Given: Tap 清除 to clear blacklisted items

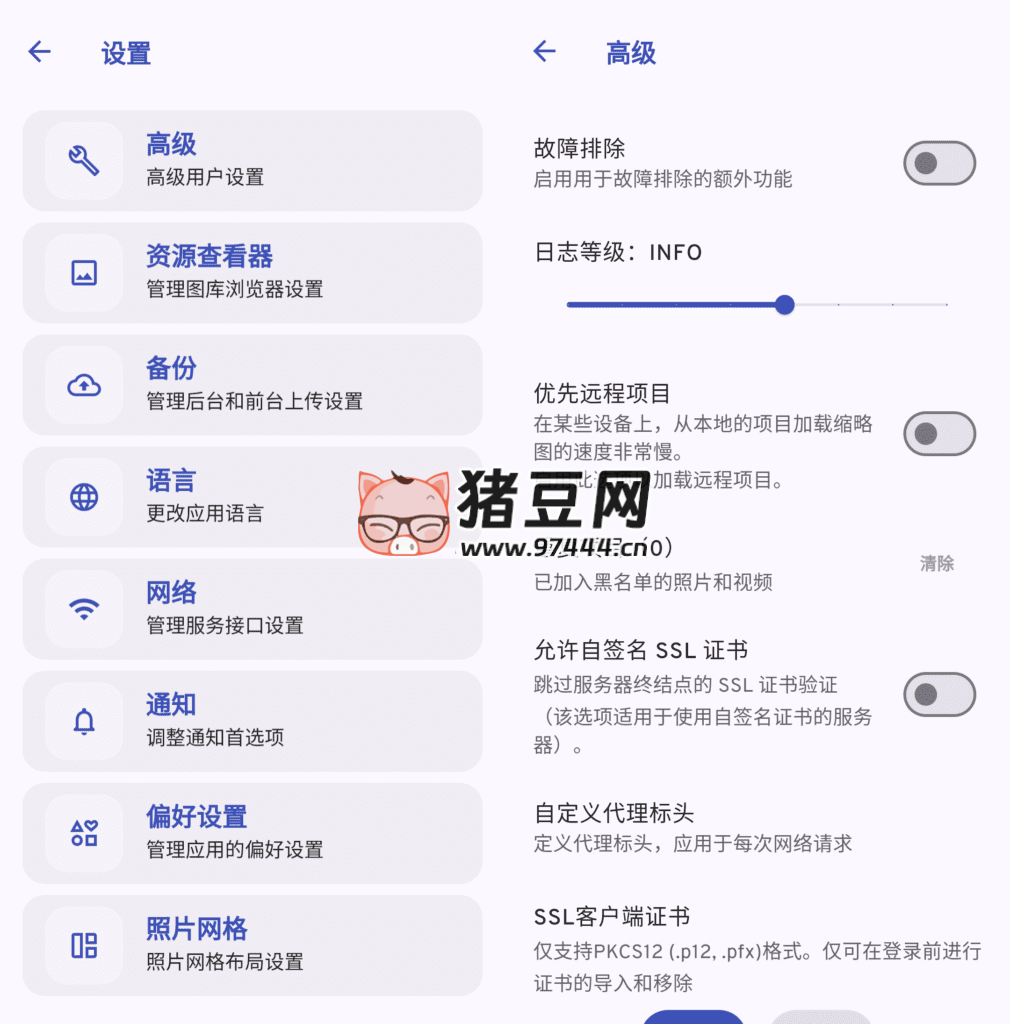Looking at the screenshot, I should click(936, 564).
